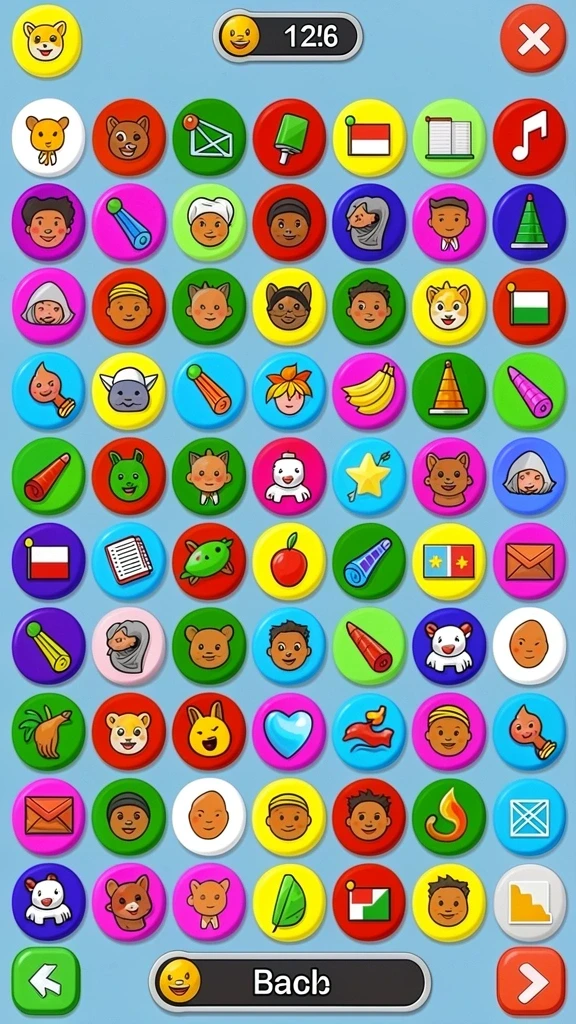This screenshot has width=576, height=1024.
Task: Go to the next page with red arrow
Action: [531, 981]
